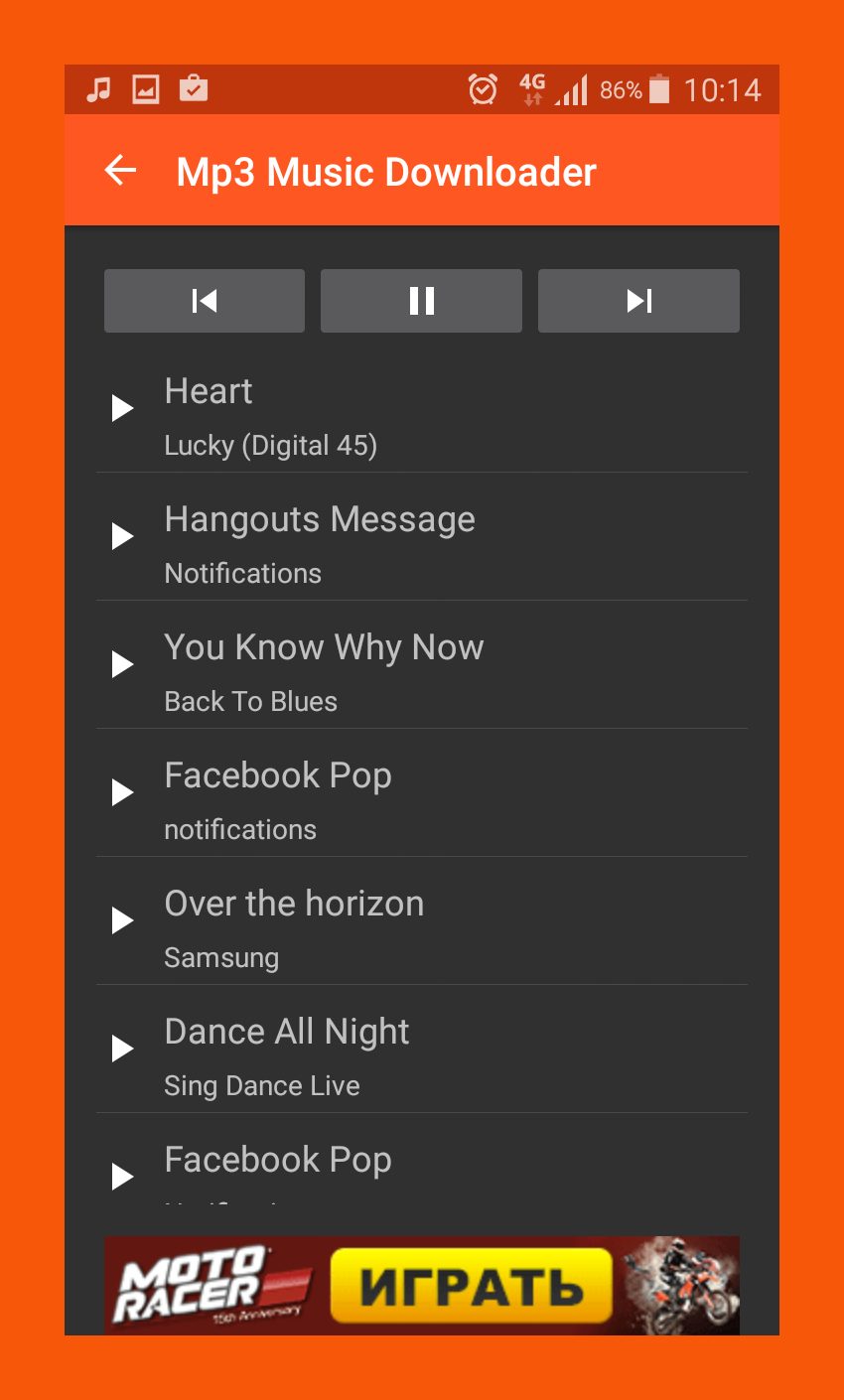844x1400 pixels.
Task: Play You Know Why Now
Action: pyautogui.click(x=422, y=665)
